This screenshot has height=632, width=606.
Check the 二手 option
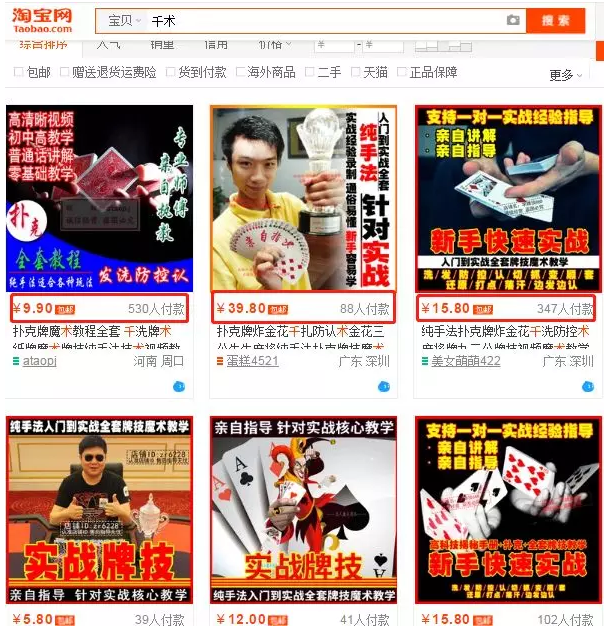310,72
